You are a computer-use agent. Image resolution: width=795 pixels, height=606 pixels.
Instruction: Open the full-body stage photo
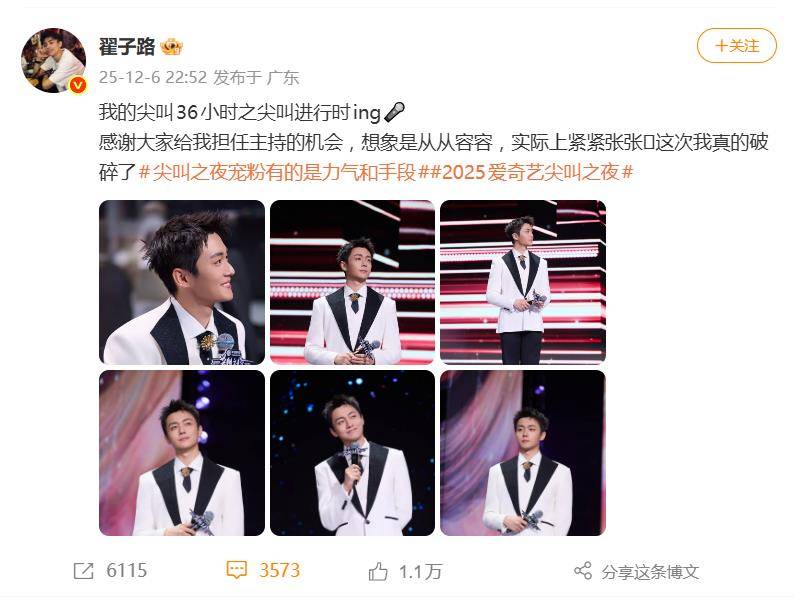(523, 282)
